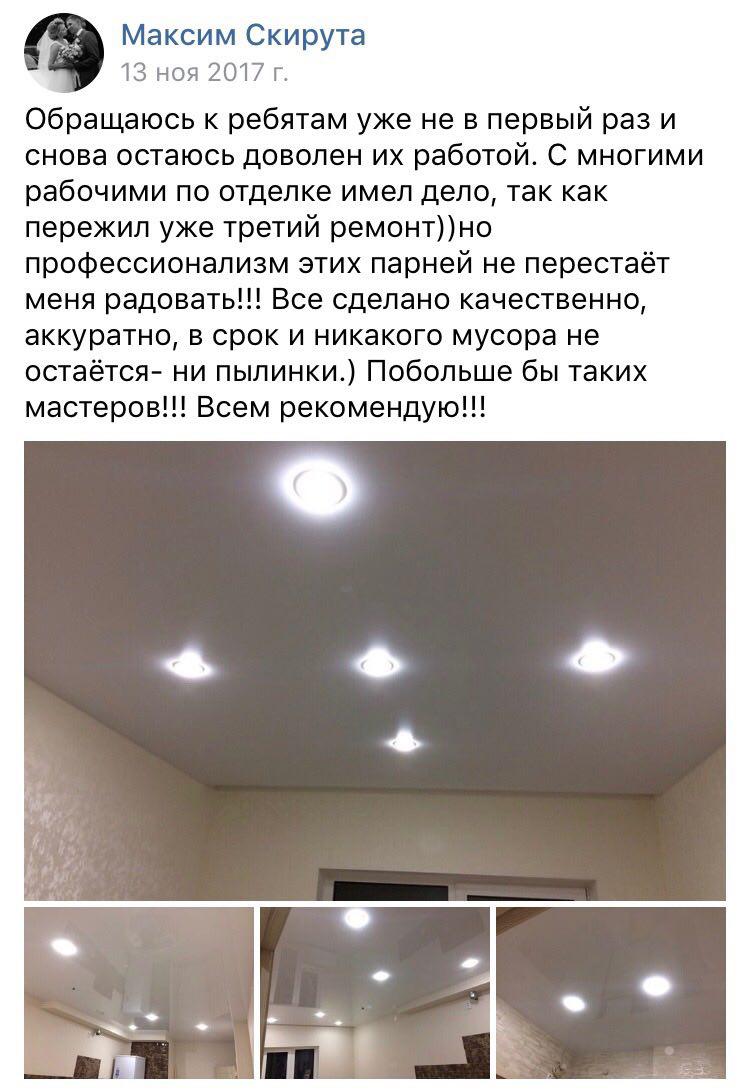Screen dimensions: 750x1092
Task: Open the author name Максим Скирута
Action: (x=243, y=36)
